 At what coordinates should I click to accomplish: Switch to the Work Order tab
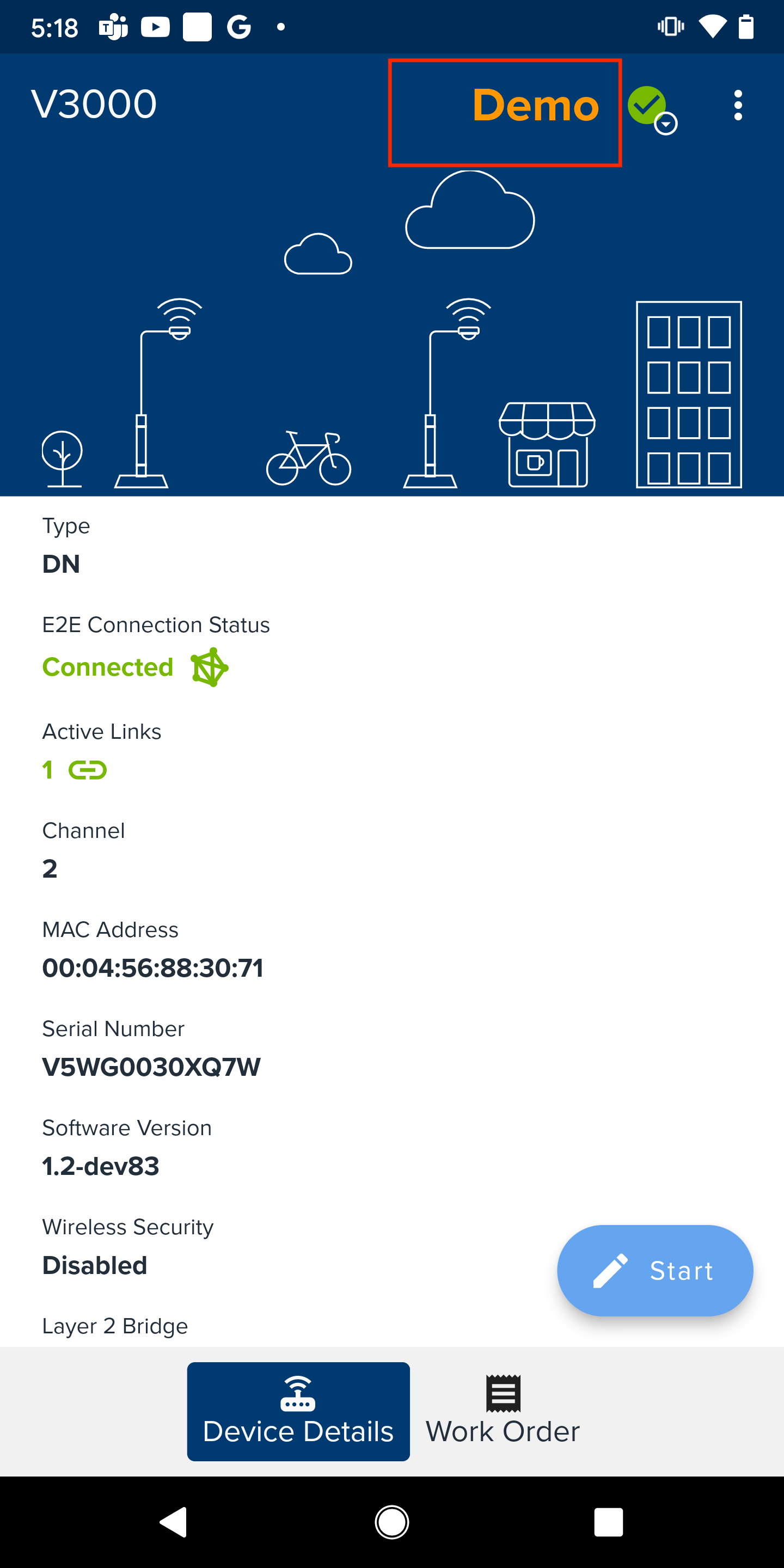[503, 1411]
